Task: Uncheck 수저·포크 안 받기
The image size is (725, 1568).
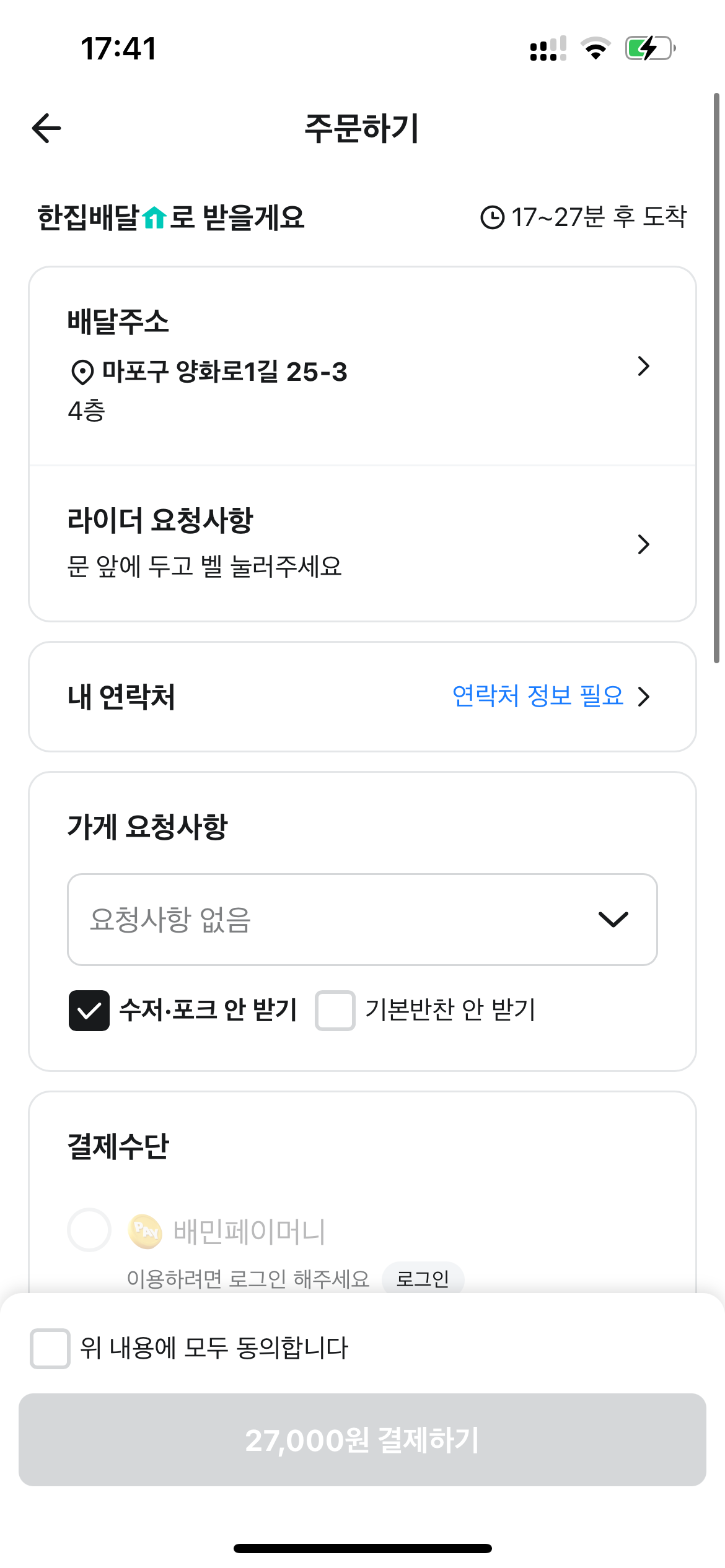Action: coord(89,1011)
